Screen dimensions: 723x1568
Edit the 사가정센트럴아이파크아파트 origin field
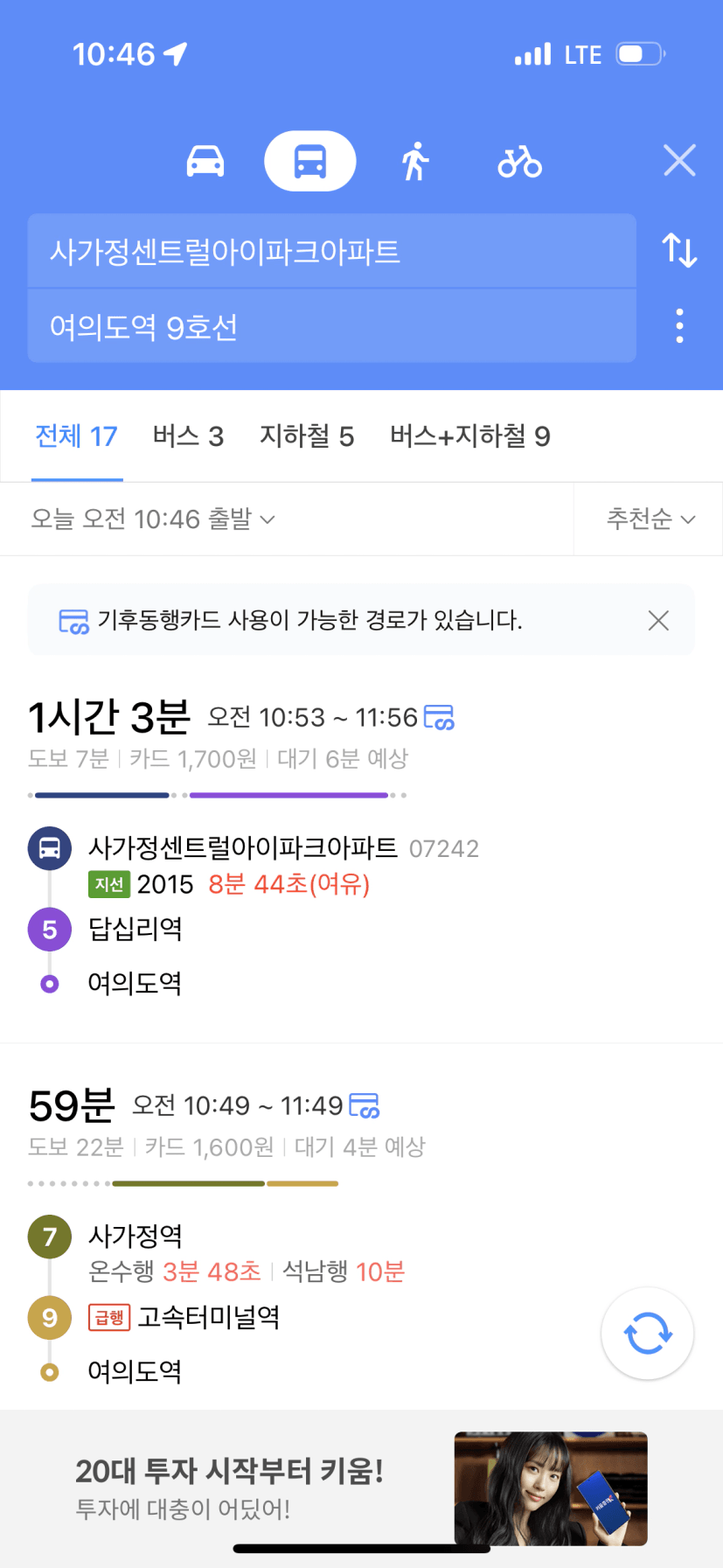point(331,251)
